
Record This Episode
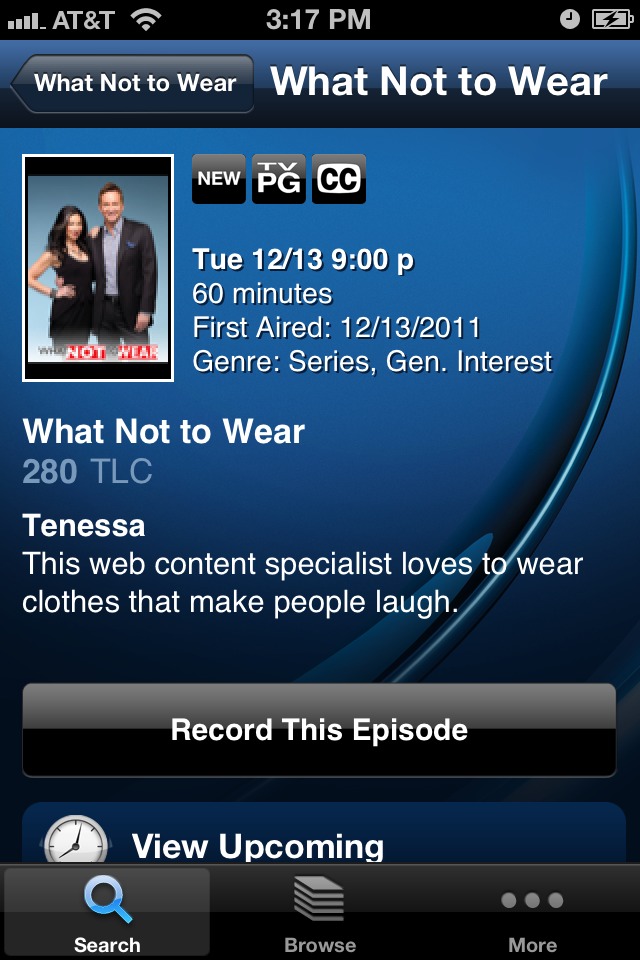pos(319,730)
